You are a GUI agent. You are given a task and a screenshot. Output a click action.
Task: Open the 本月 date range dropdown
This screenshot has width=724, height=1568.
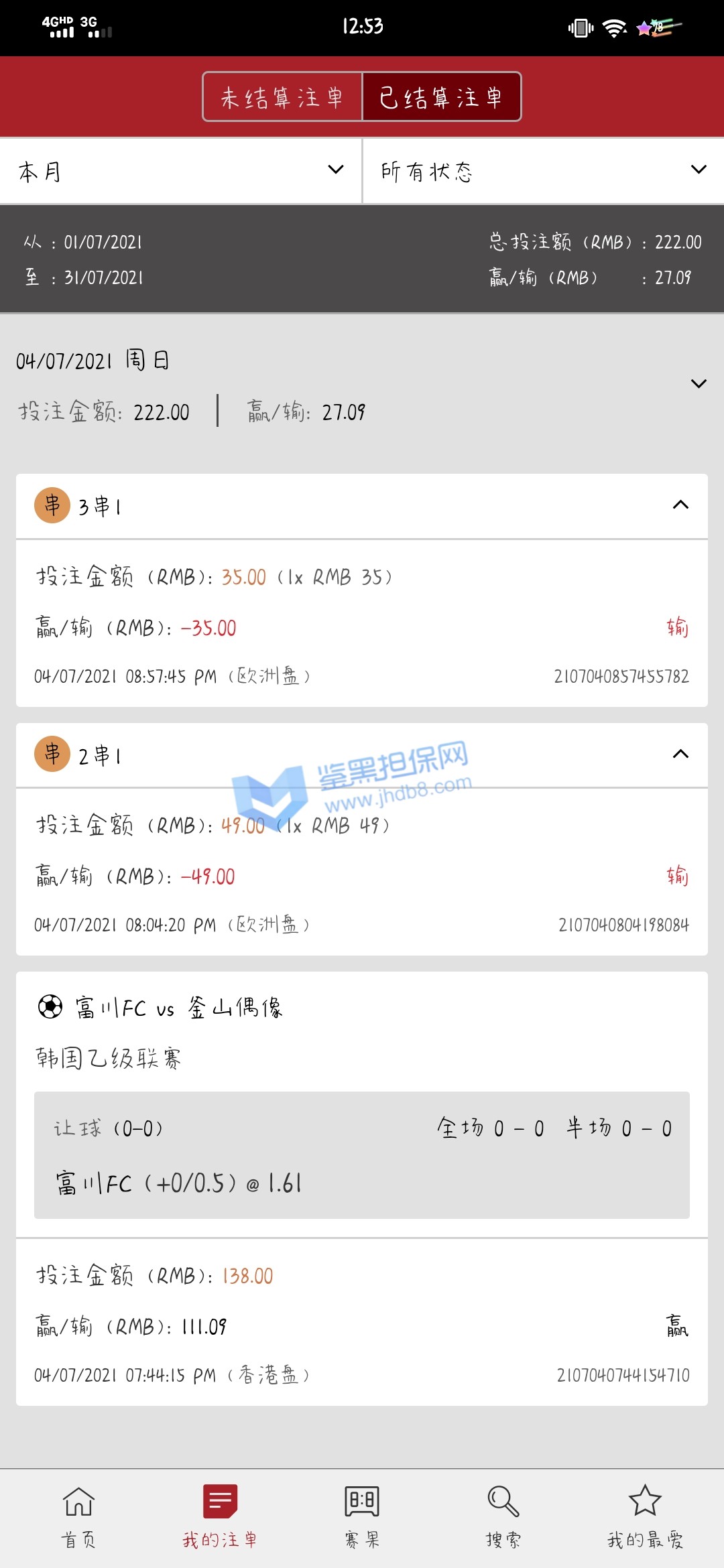181,171
